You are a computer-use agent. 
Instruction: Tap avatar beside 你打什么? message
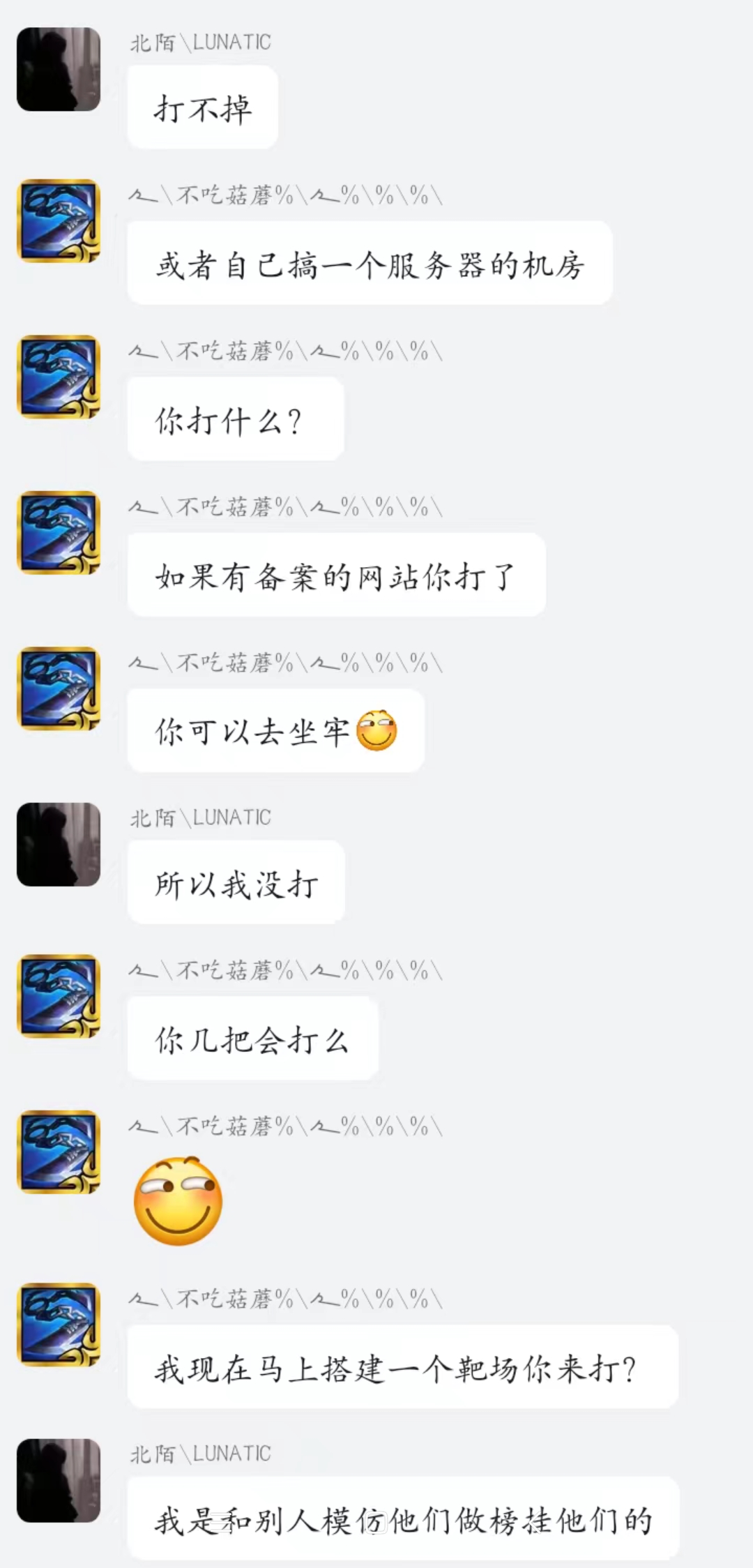(x=59, y=377)
